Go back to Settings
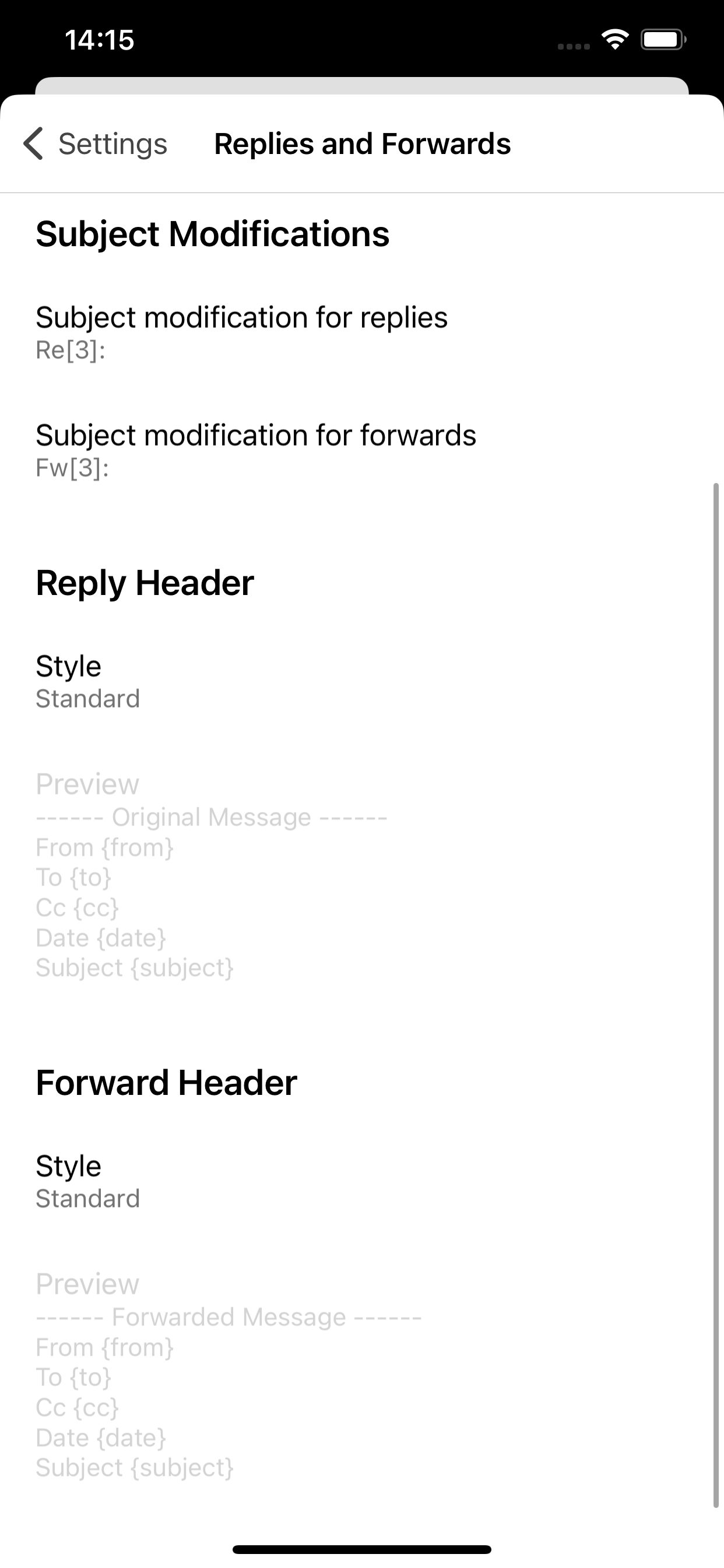 click(x=95, y=144)
